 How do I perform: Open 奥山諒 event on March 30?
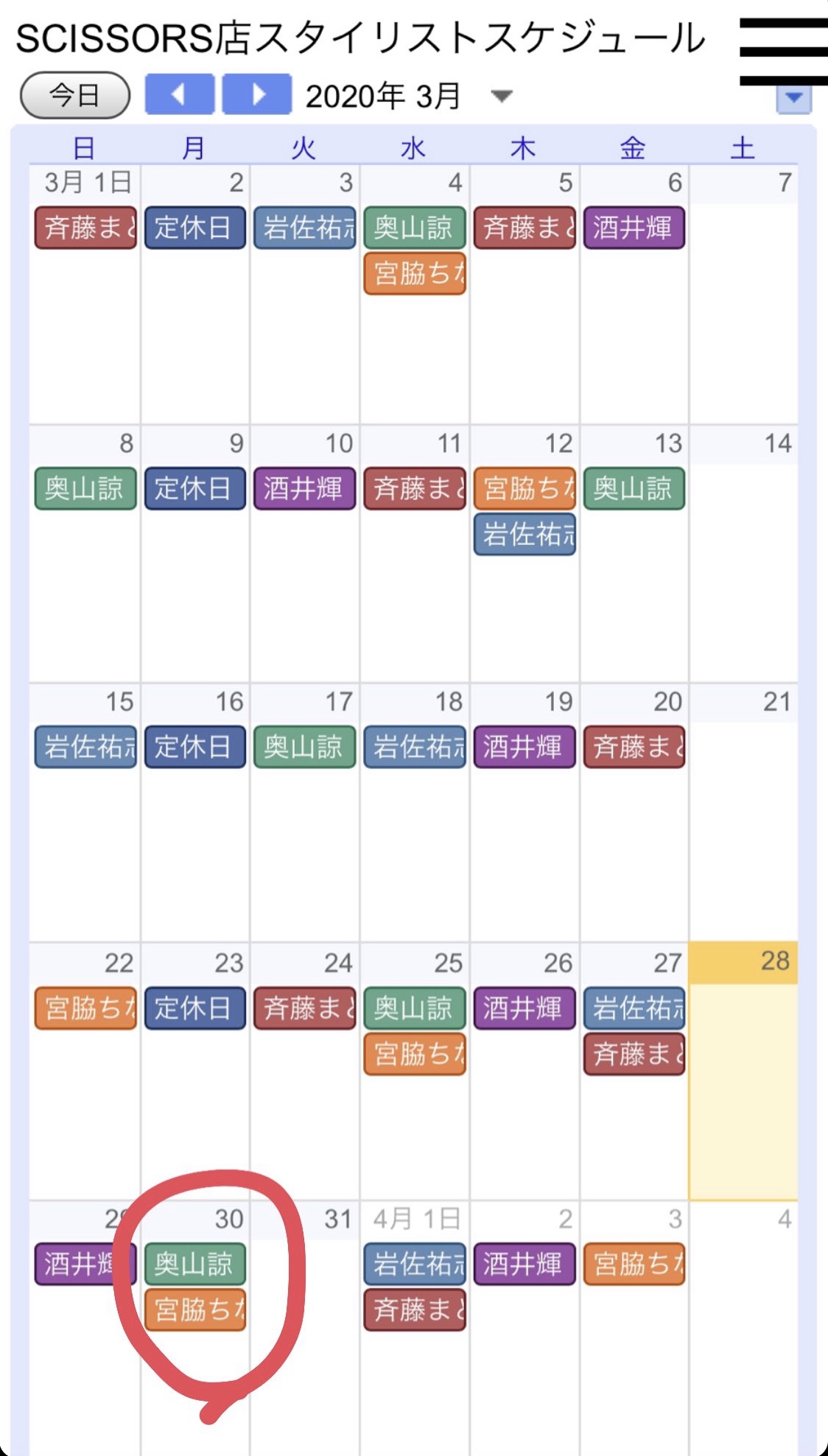click(195, 1264)
